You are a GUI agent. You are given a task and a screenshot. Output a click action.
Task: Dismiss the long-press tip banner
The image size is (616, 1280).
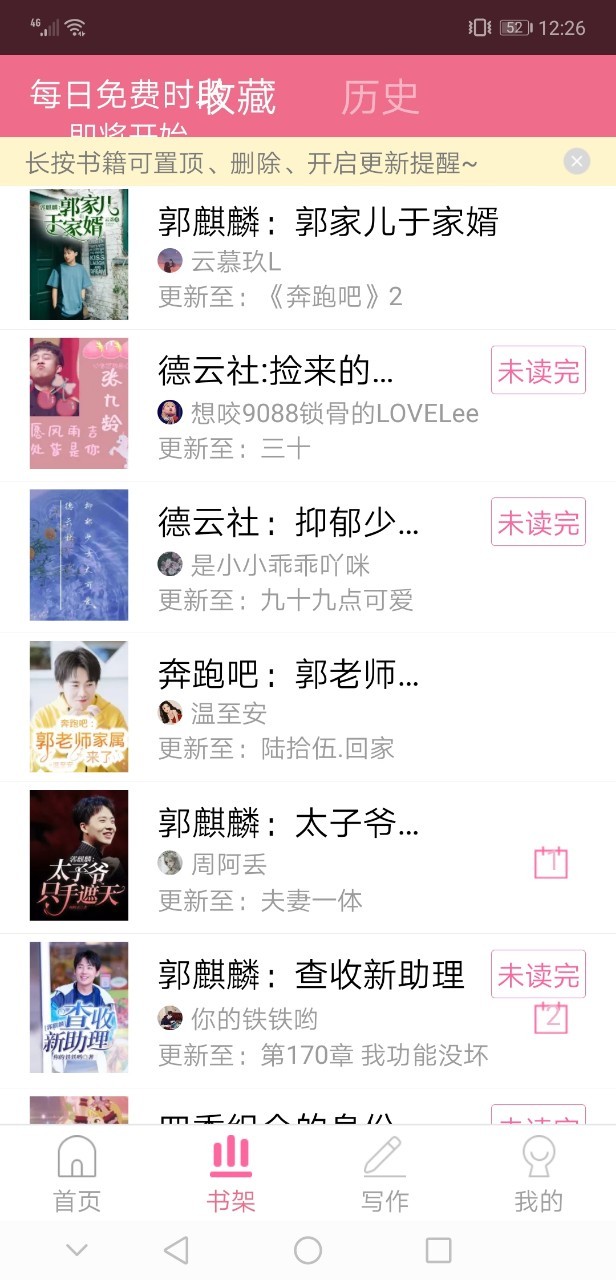pyautogui.click(x=577, y=161)
